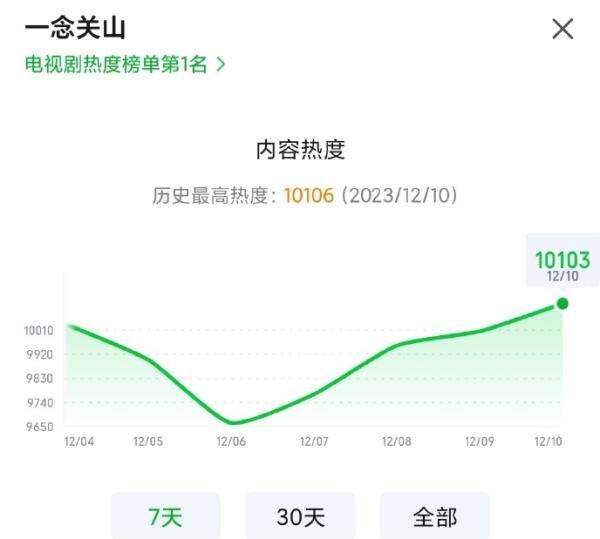The width and height of the screenshot is (600, 539).
Task: Open the 电视剧热度榜单第1名 ranking link
Action: pos(124,64)
